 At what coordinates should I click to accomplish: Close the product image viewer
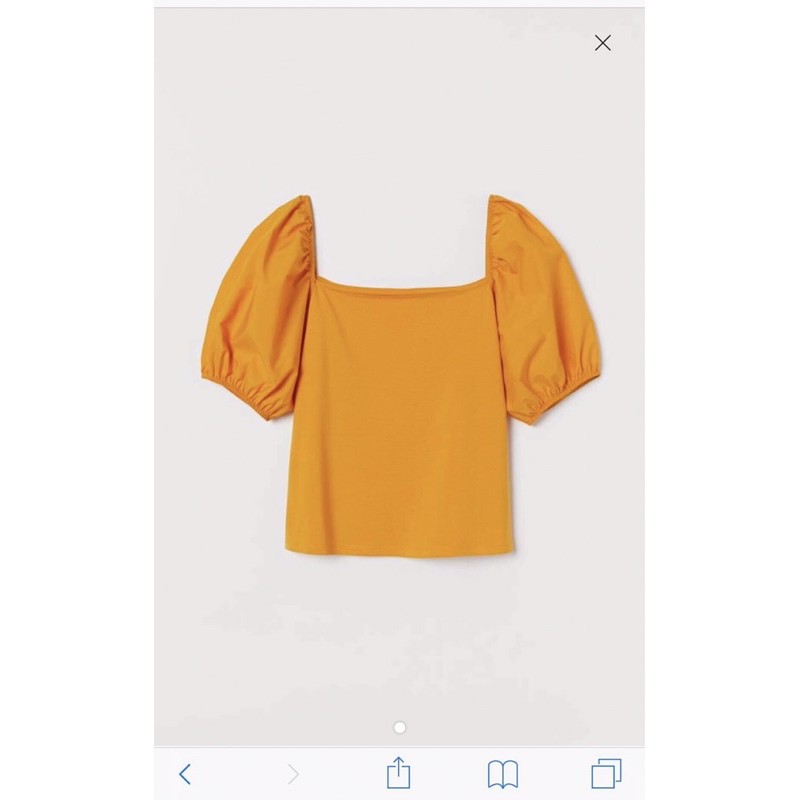pyautogui.click(x=602, y=43)
